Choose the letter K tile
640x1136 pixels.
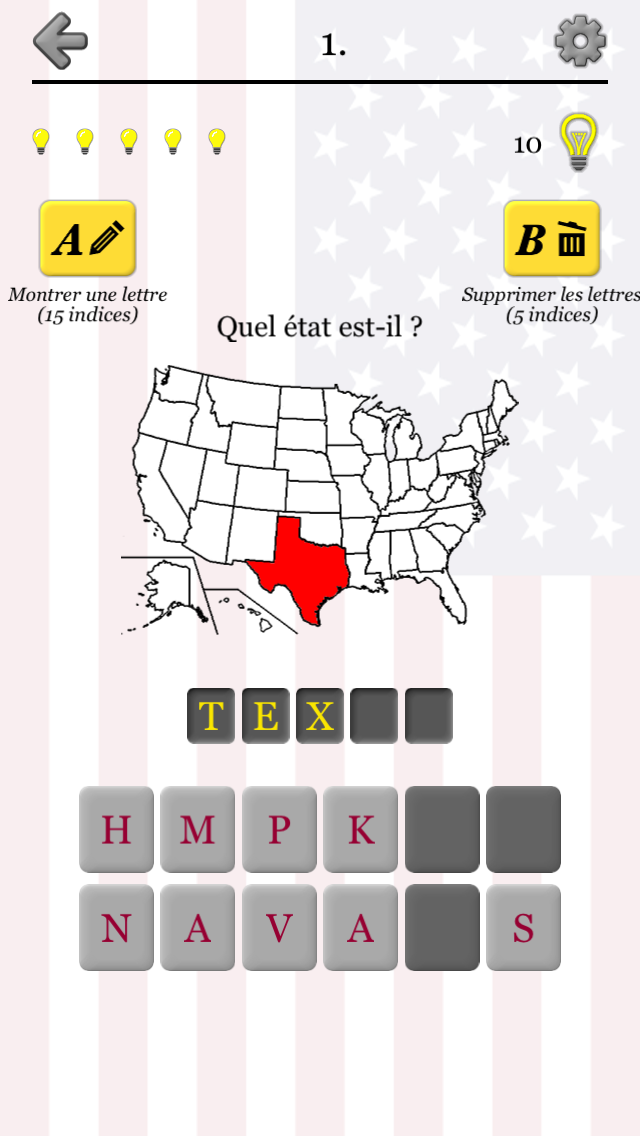(x=360, y=829)
